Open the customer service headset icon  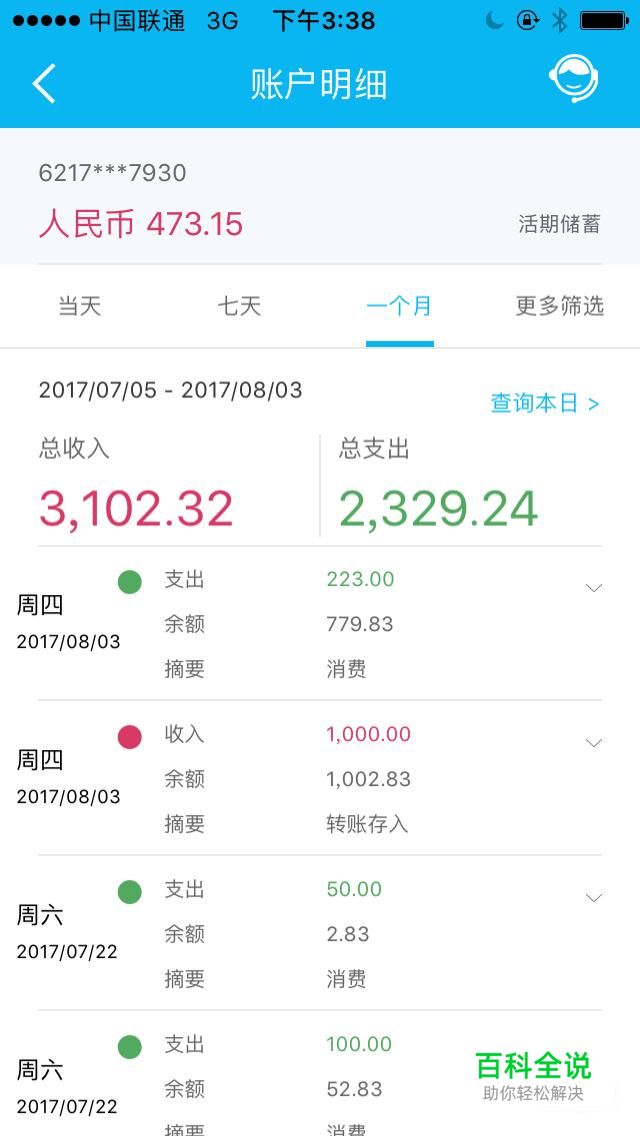point(573,79)
